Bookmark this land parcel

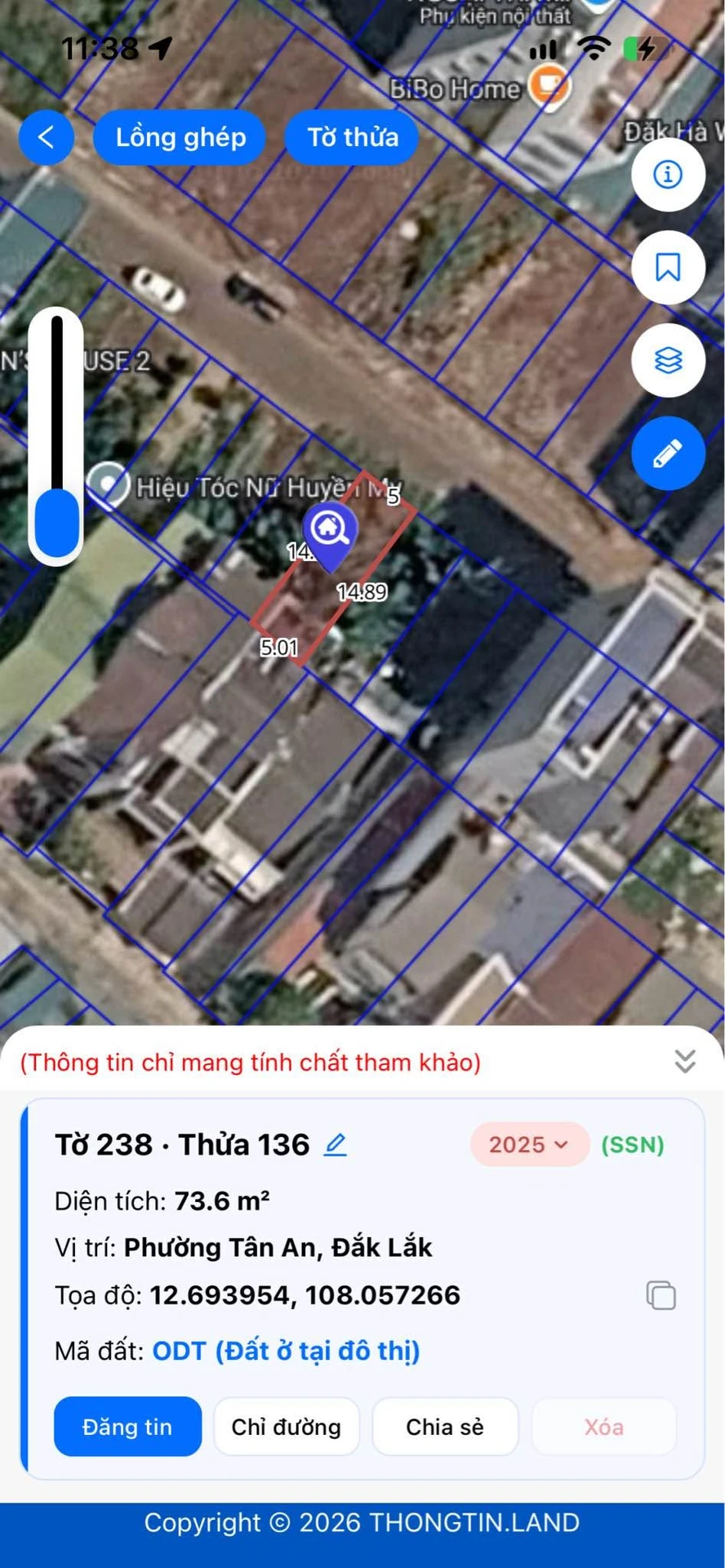[668, 267]
